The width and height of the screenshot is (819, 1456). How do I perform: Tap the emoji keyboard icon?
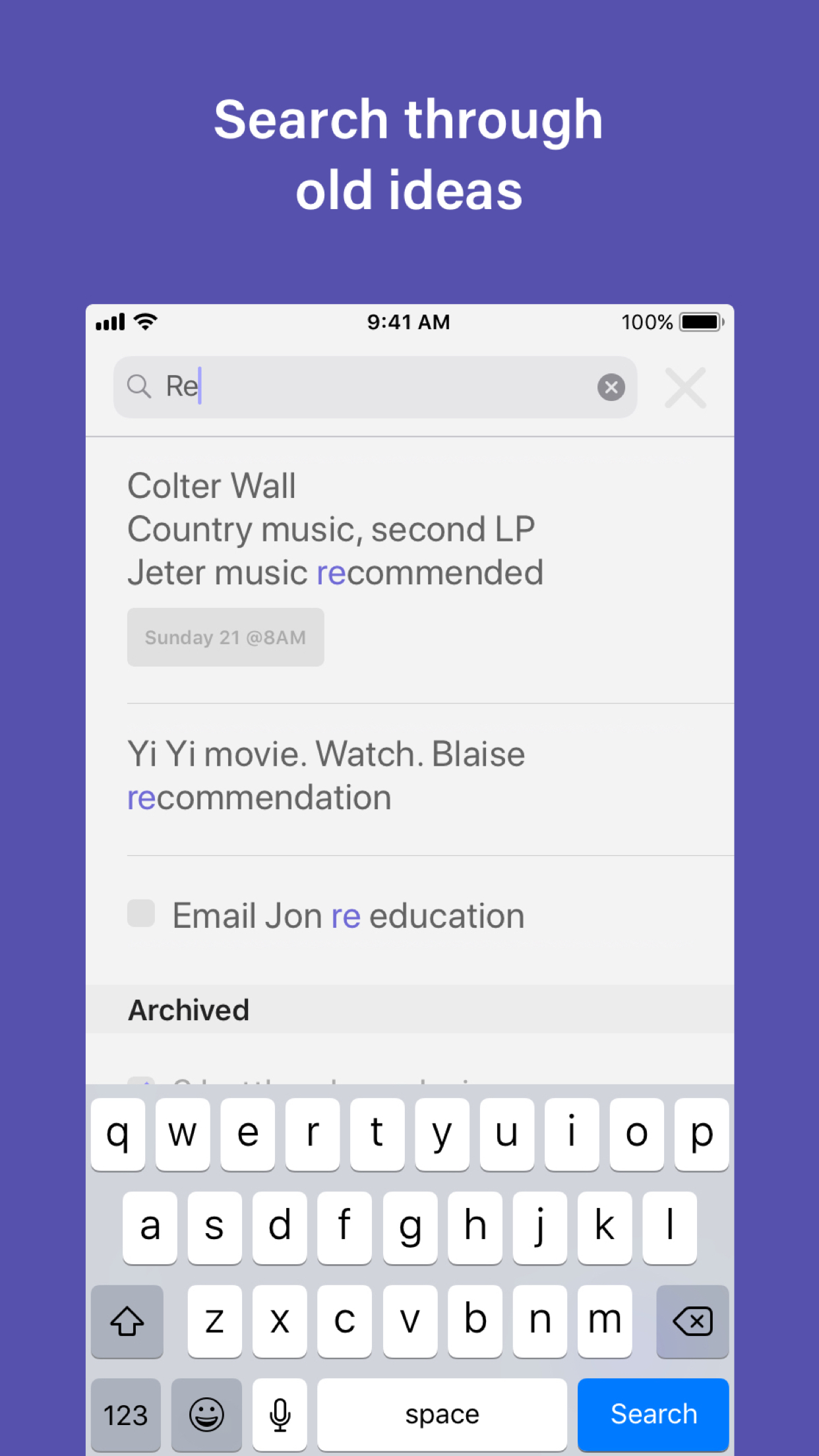(206, 1414)
